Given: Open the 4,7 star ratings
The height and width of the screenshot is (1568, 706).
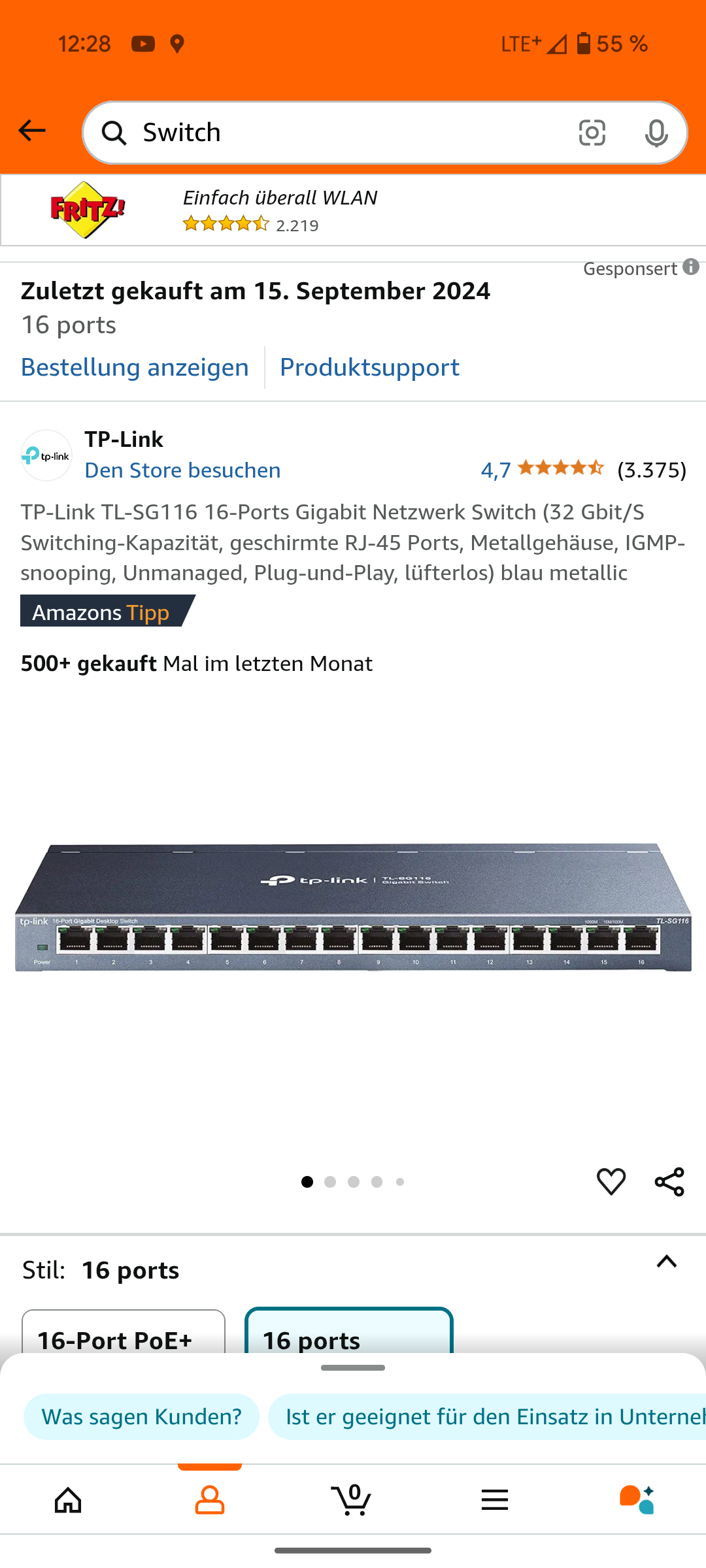Looking at the screenshot, I should tap(561, 469).
